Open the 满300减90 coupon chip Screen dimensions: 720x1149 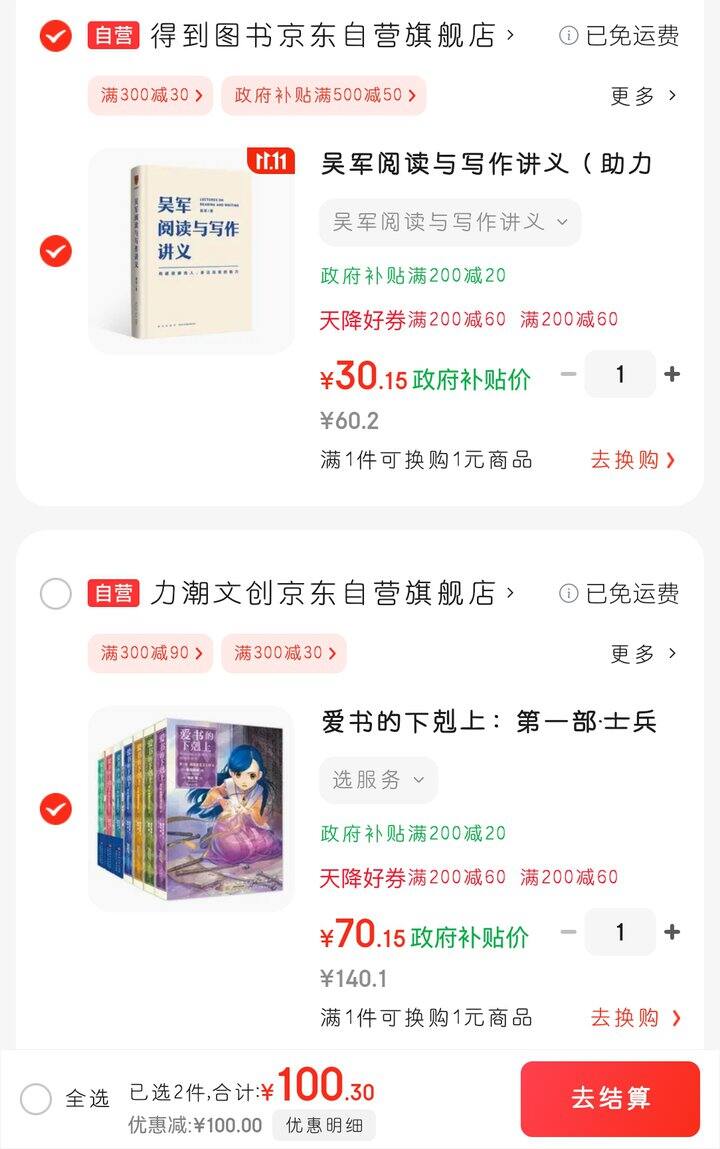(150, 653)
